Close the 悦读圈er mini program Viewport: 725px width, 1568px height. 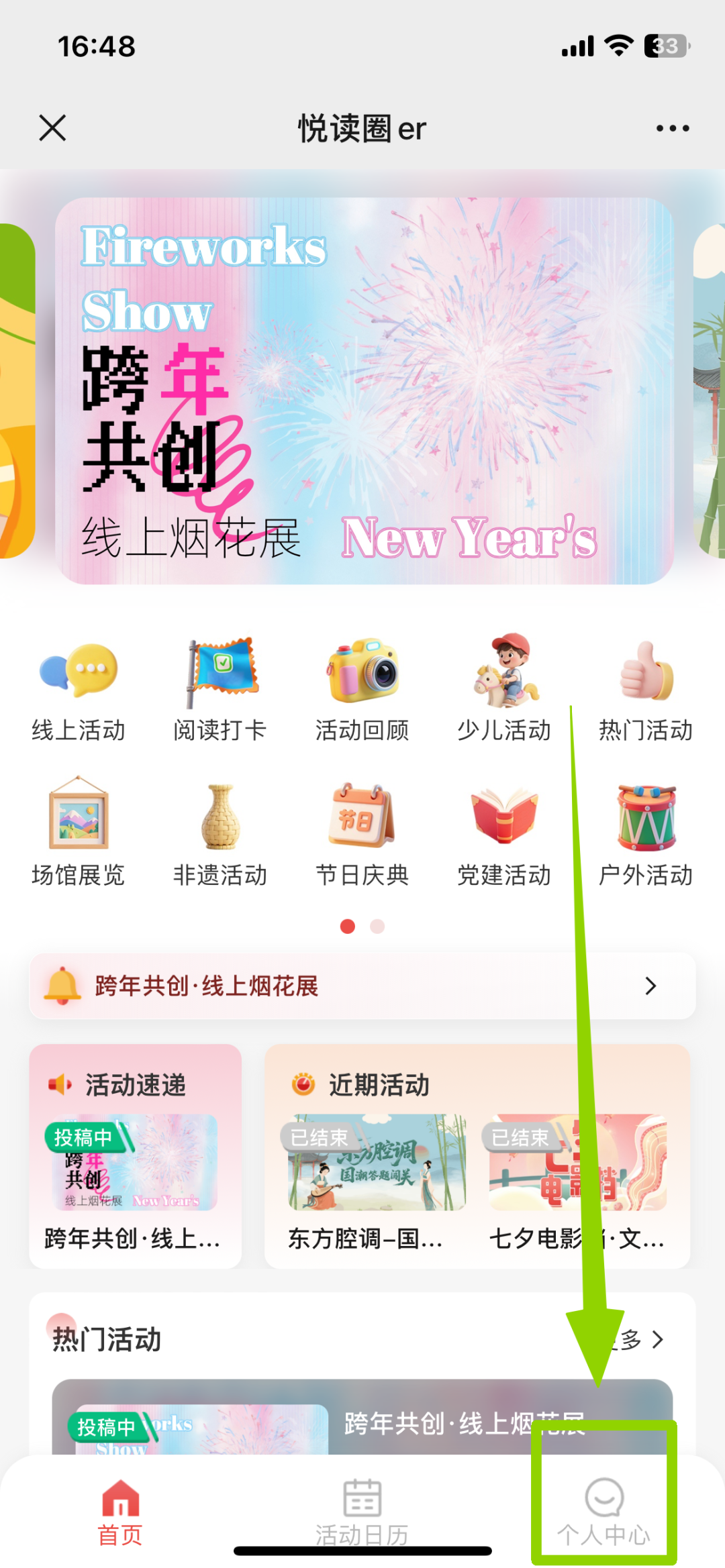point(52,127)
